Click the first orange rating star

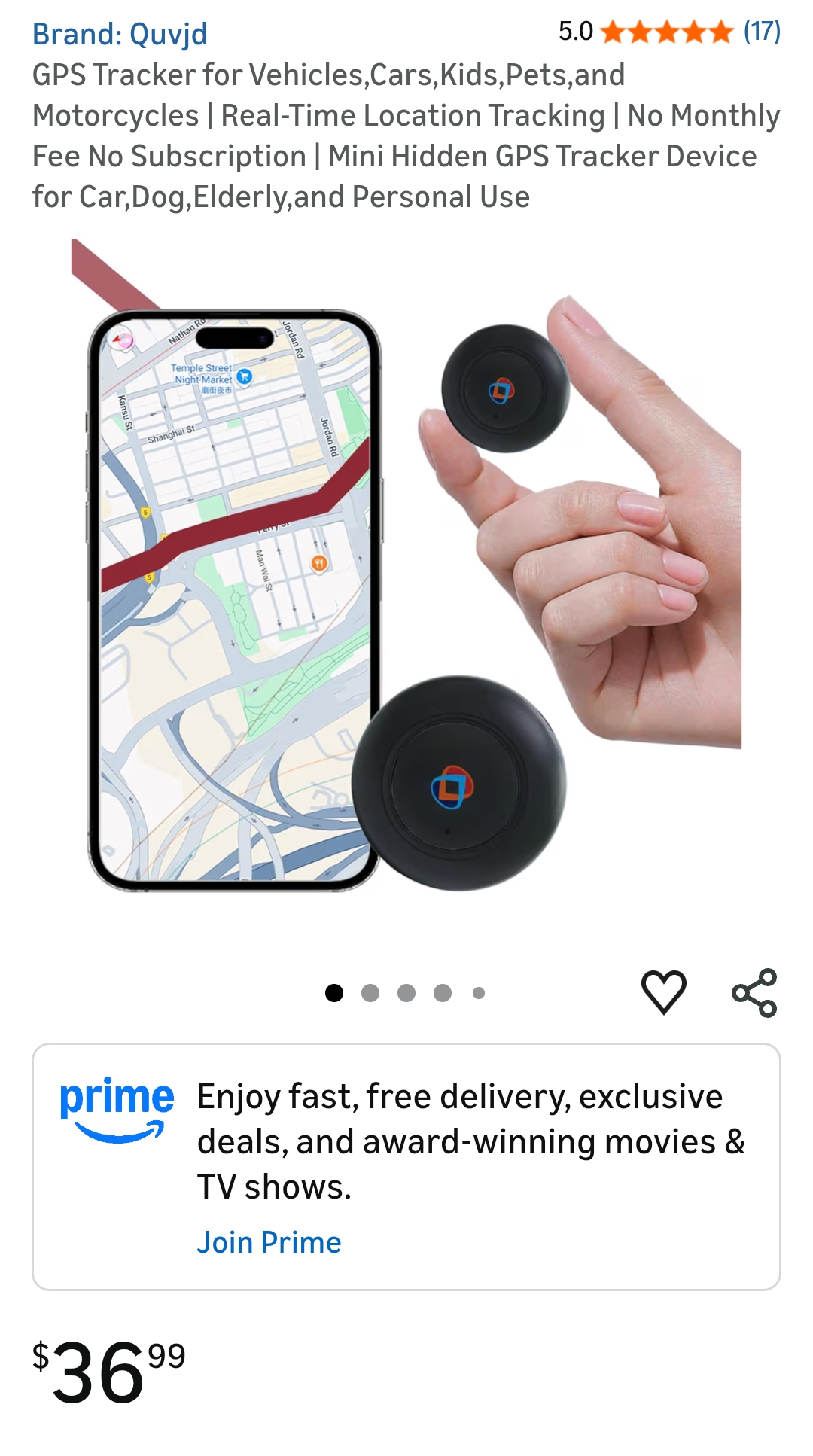pos(614,33)
